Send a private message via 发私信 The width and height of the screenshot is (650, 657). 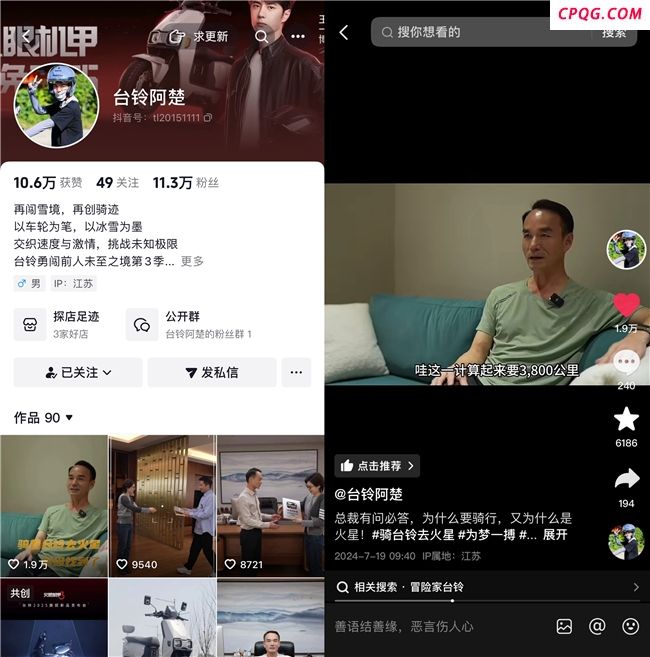click(x=212, y=372)
